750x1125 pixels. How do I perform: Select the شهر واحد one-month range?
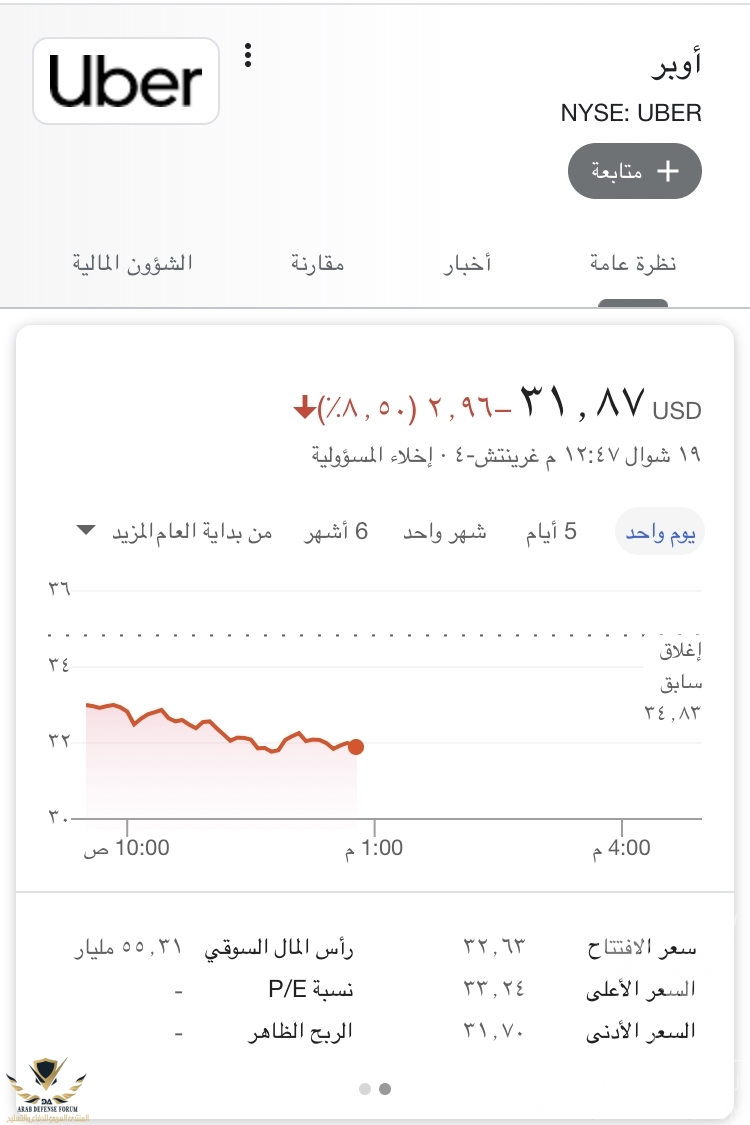(x=445, y=532)
